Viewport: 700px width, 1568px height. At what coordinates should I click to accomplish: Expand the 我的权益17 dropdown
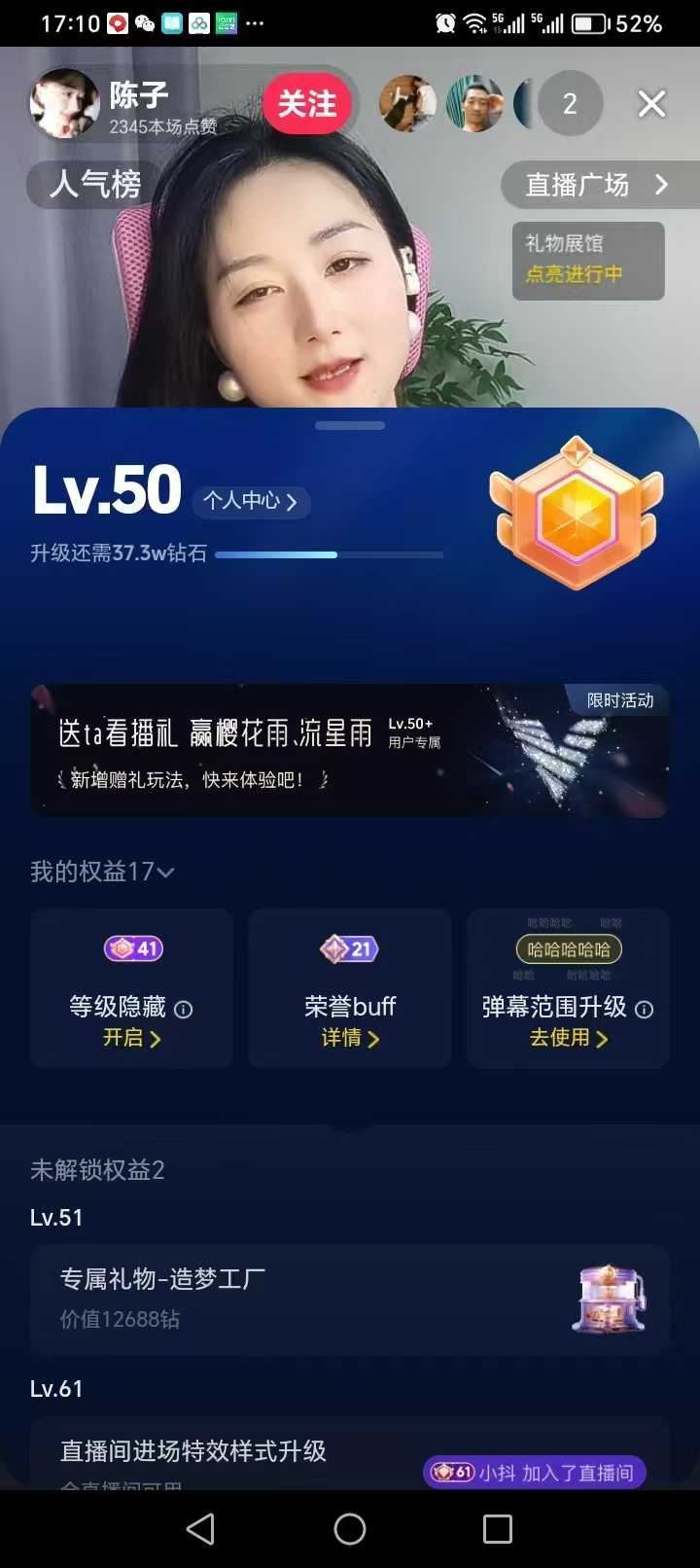(102, 872)
